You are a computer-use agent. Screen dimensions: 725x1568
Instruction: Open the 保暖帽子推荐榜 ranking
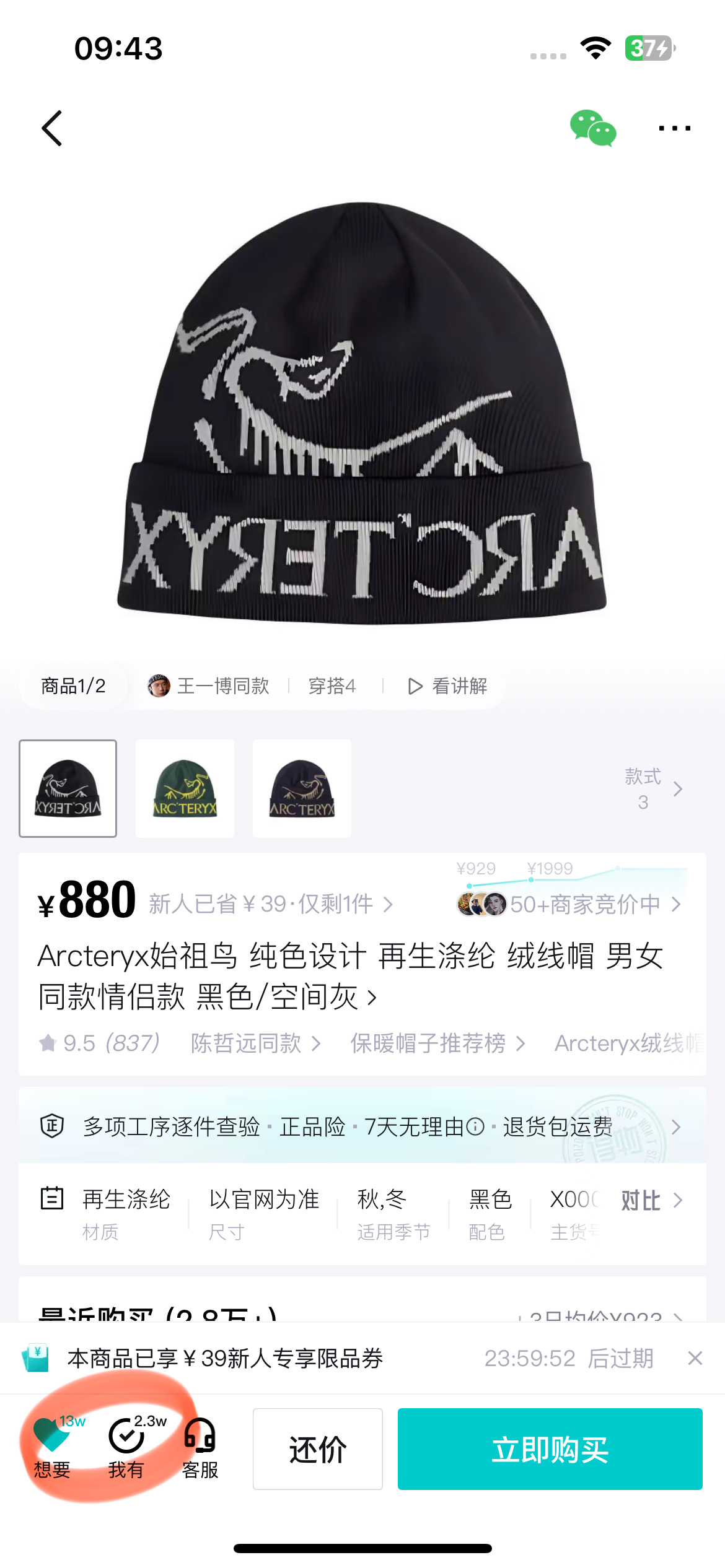pyautogui.click(x=437, y=1043)
